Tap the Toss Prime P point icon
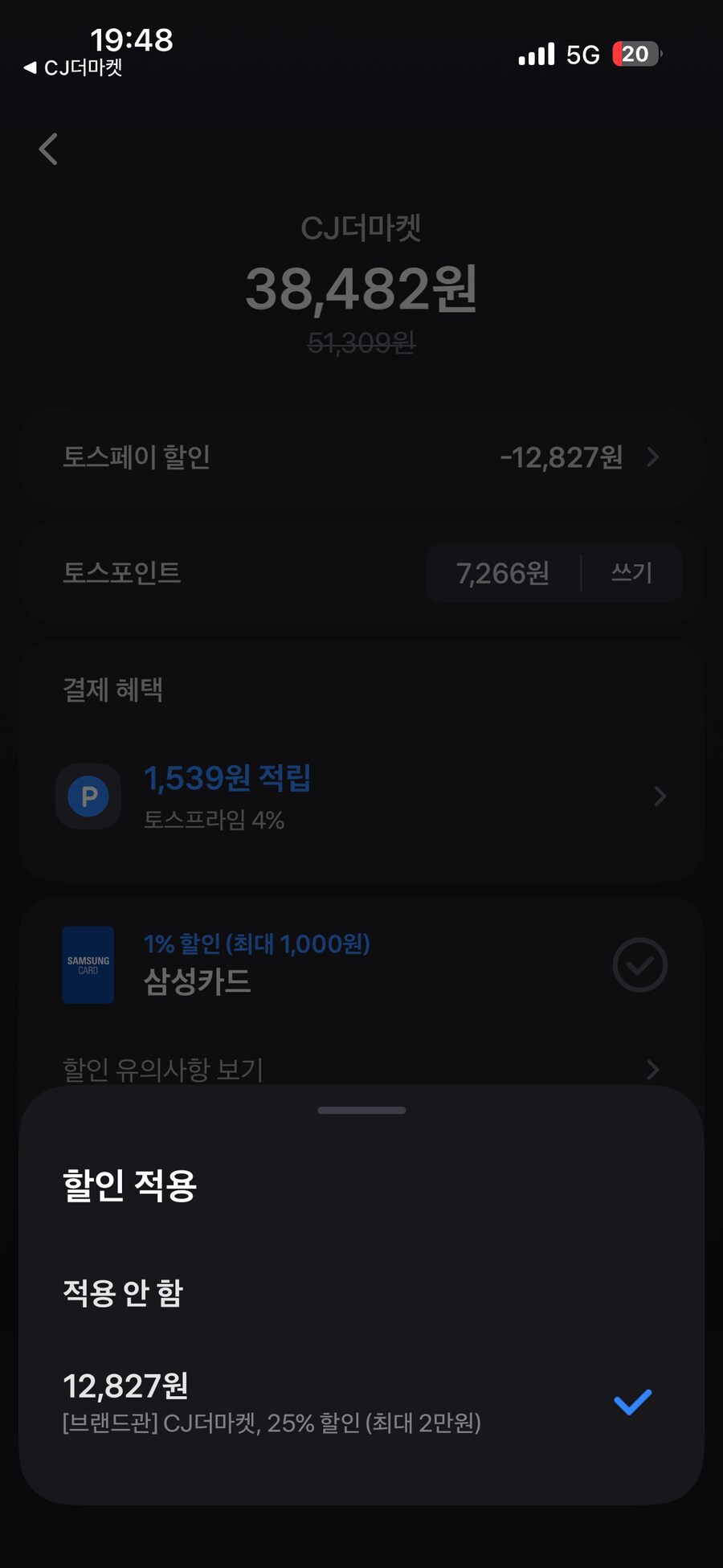723x1568 pixels. tap(88, 796)
